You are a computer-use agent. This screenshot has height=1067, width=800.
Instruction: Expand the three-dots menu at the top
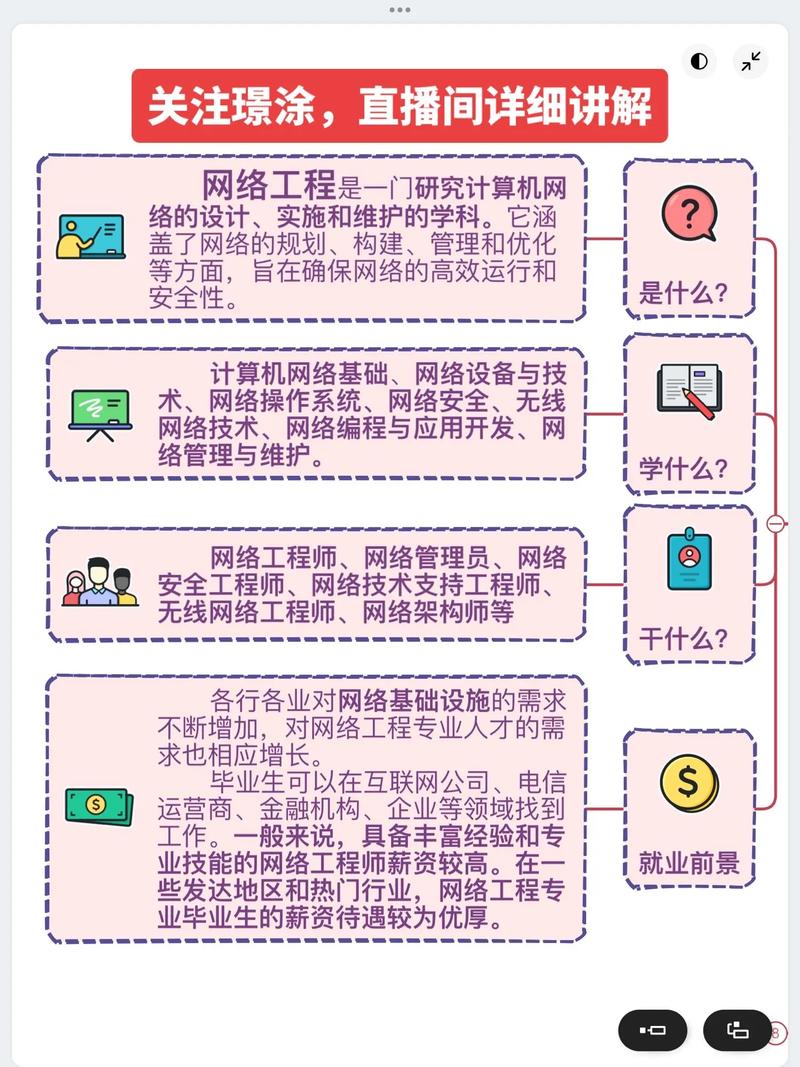[399, 10]
